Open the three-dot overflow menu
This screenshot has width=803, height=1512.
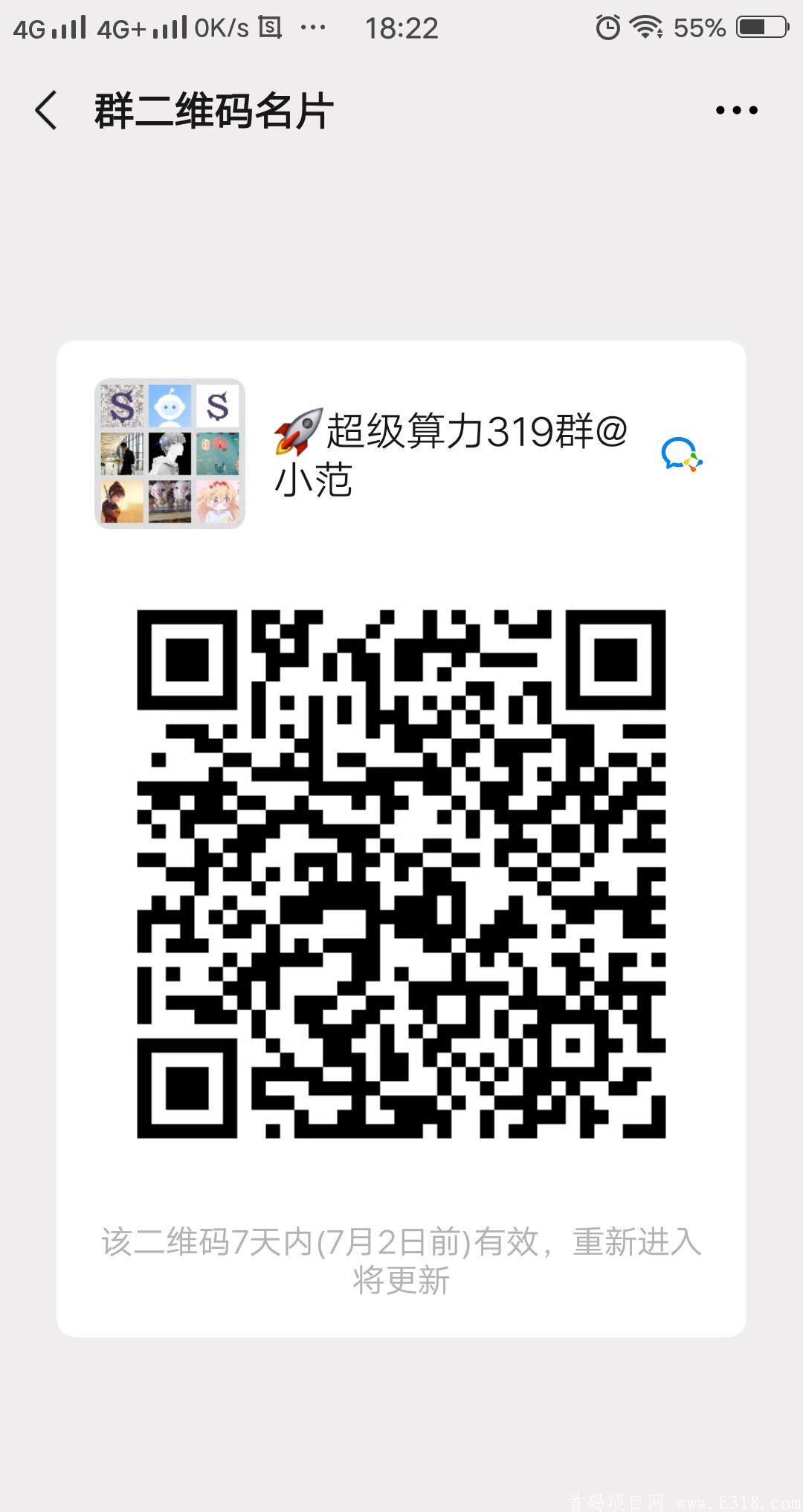(736, 111)
